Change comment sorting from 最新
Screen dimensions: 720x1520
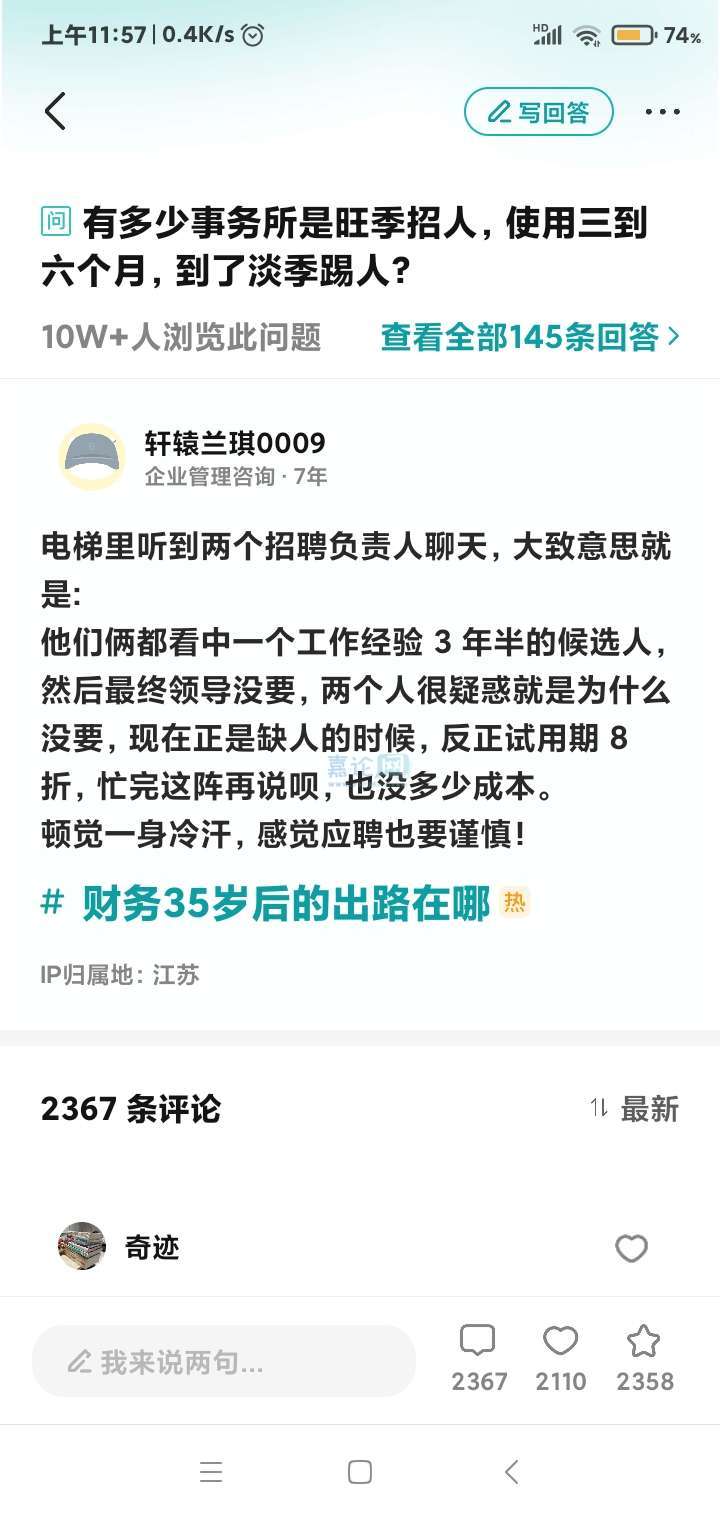pos(634,1108)
